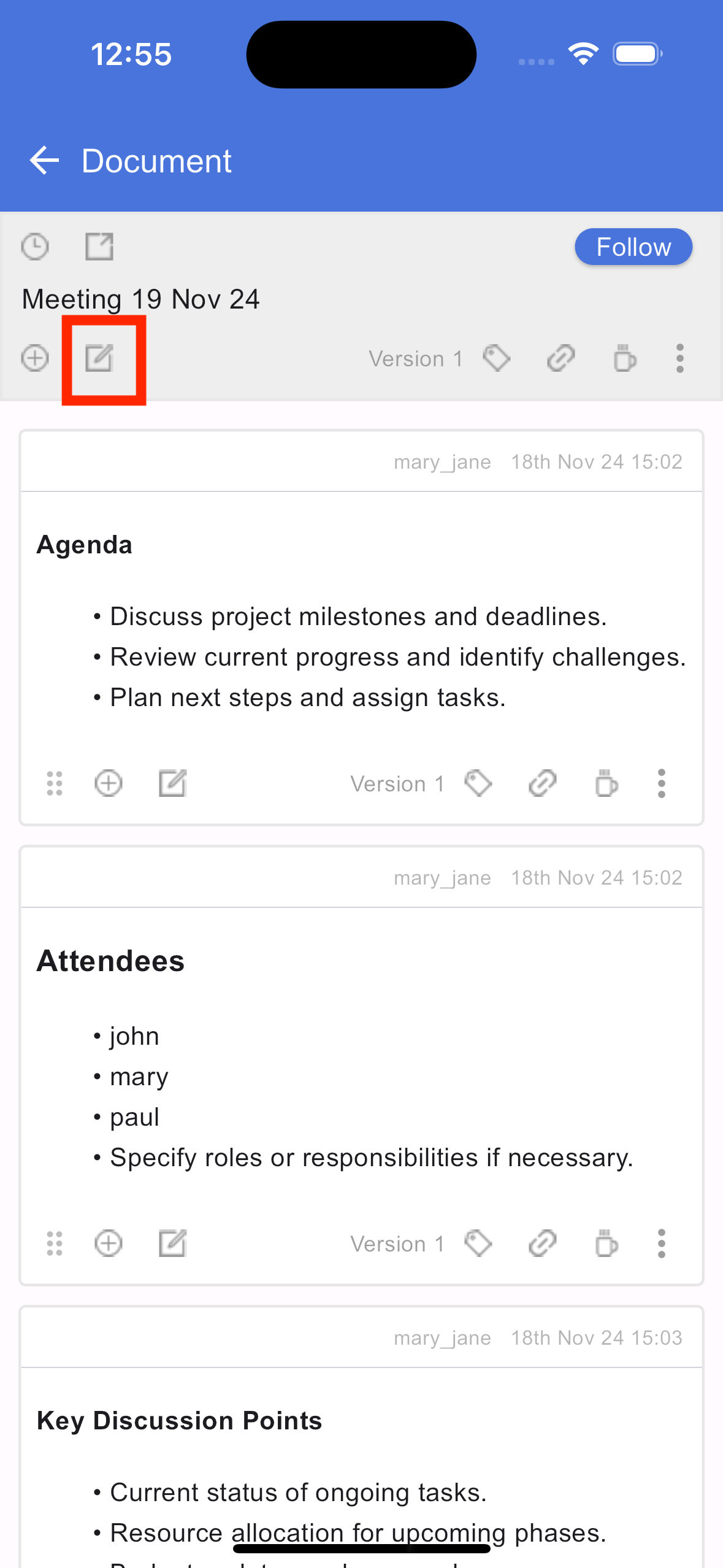Open the document header overflow menu

pyautogui.click(x=679, y=358)
